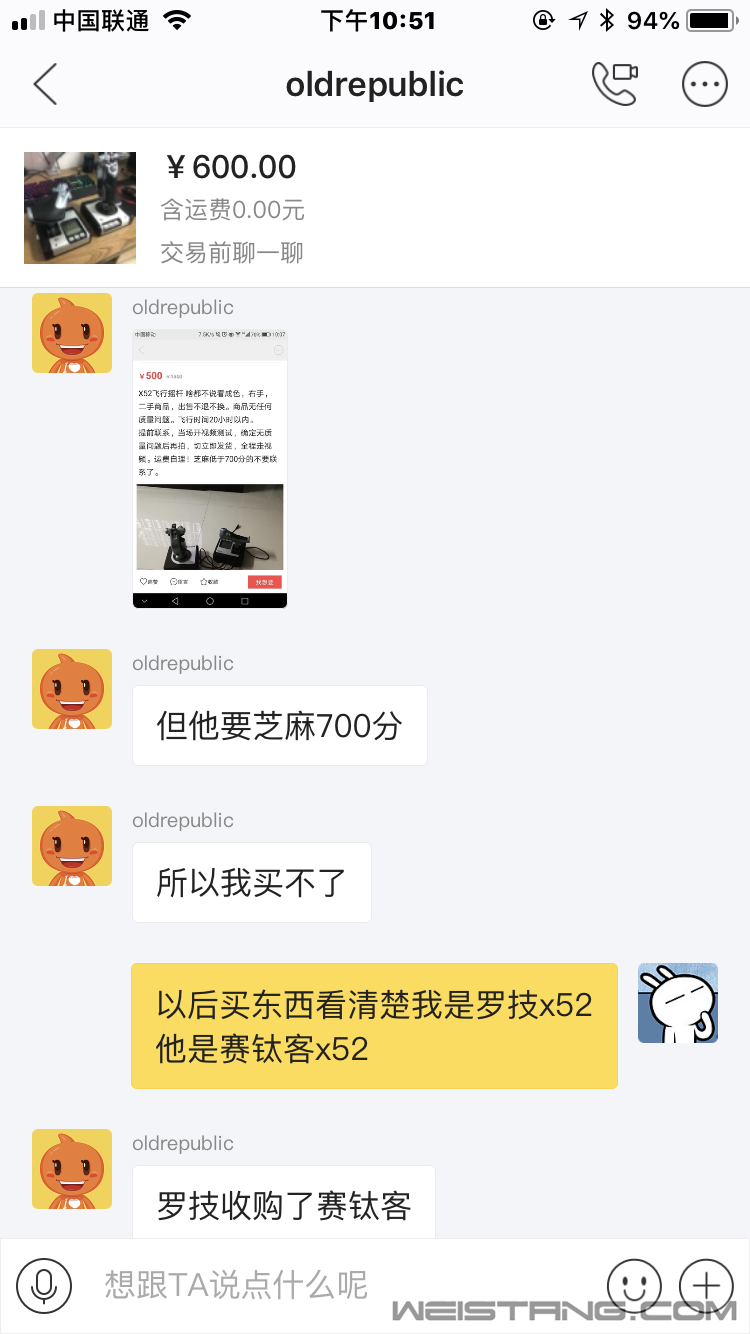Open the emoji picker

[x=634, y=1285]
